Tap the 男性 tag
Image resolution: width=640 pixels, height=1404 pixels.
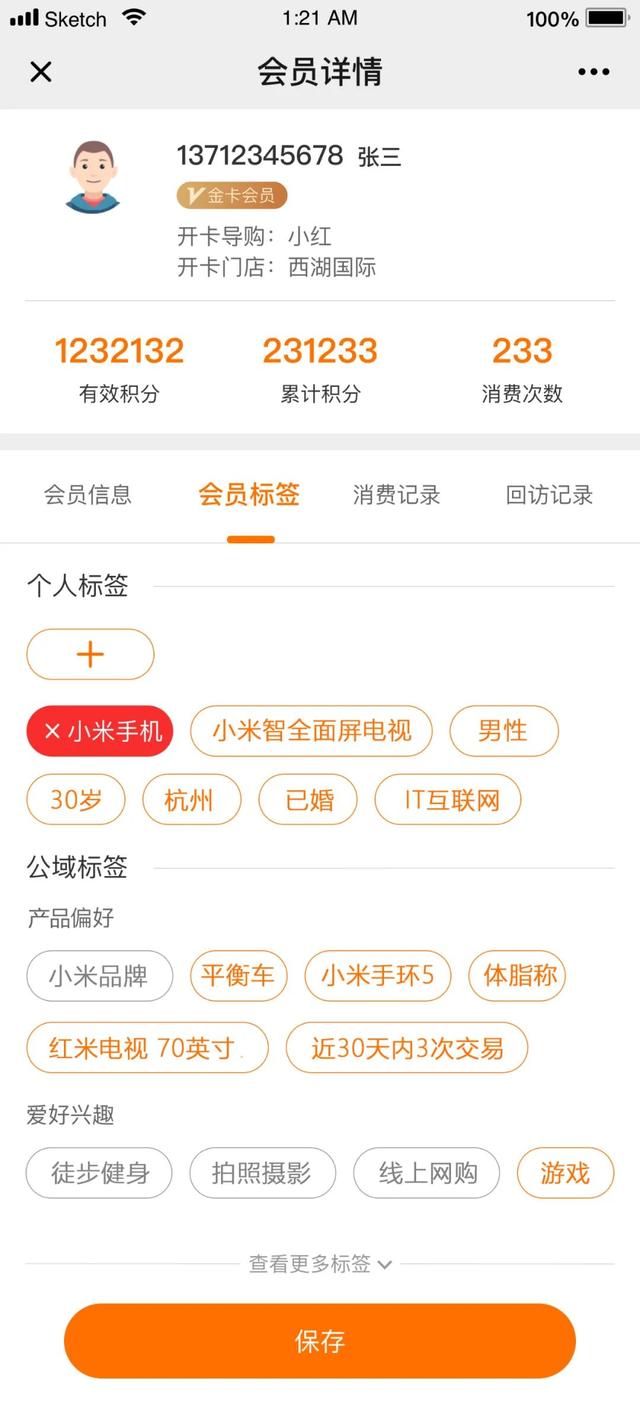tap(503, 731)
